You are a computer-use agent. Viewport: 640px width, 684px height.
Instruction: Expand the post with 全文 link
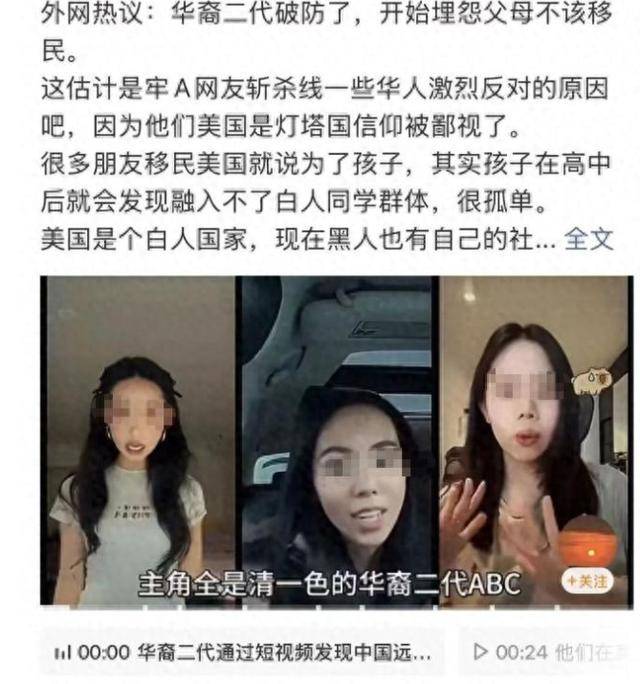589,239
